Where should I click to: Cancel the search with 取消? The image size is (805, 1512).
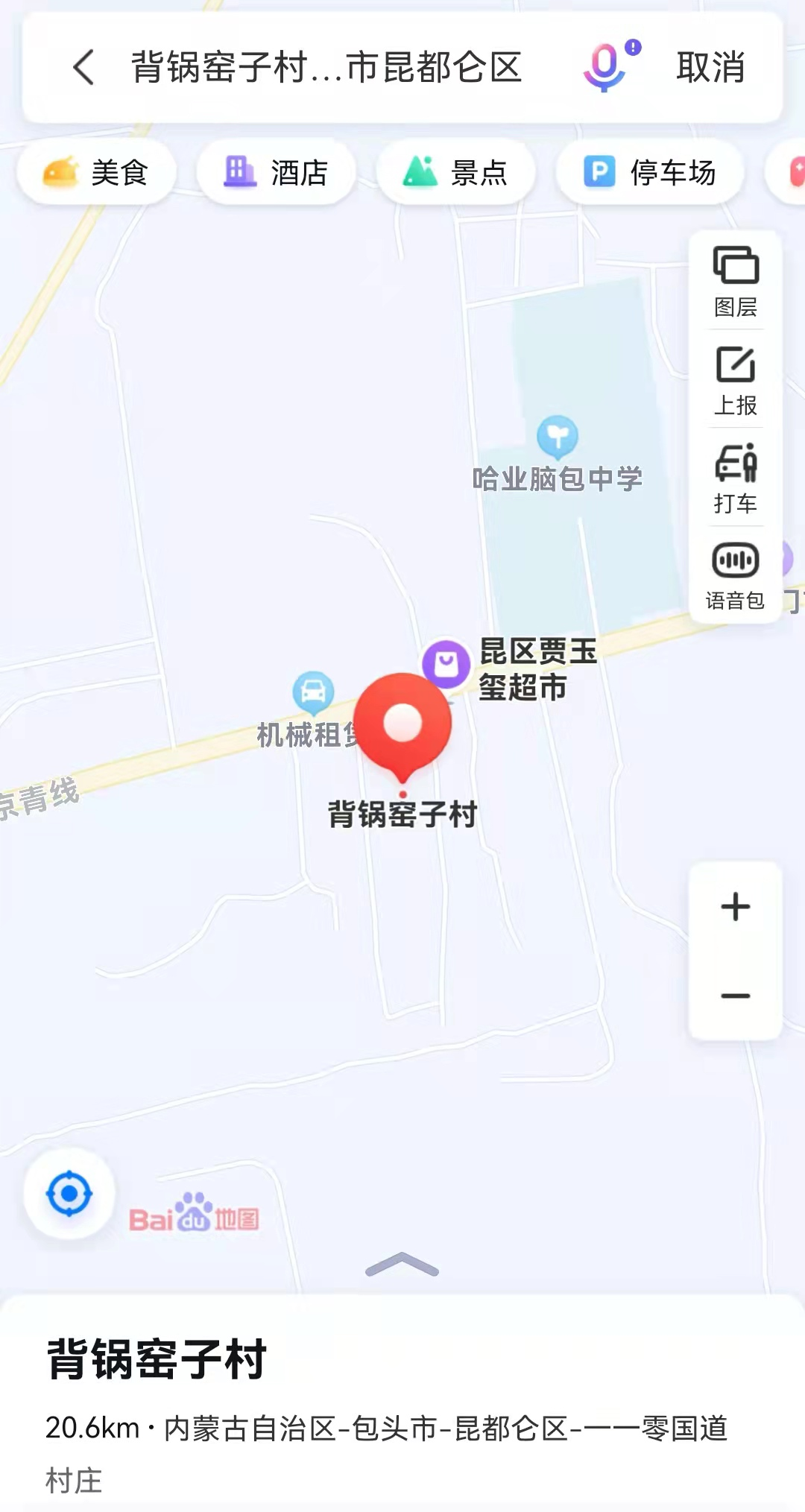click(710, 67)
